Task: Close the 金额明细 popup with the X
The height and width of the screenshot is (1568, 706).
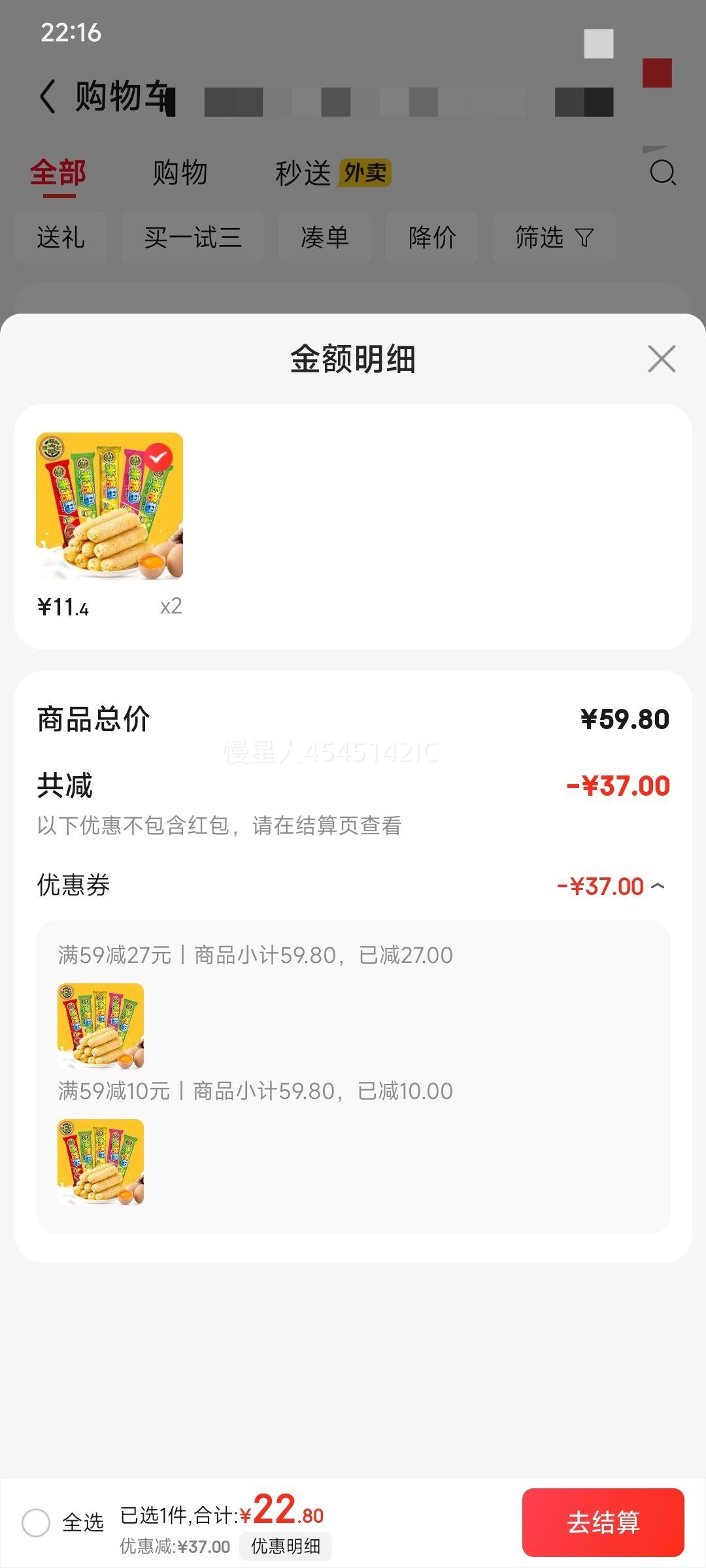Action: click(x=662, y=359)
